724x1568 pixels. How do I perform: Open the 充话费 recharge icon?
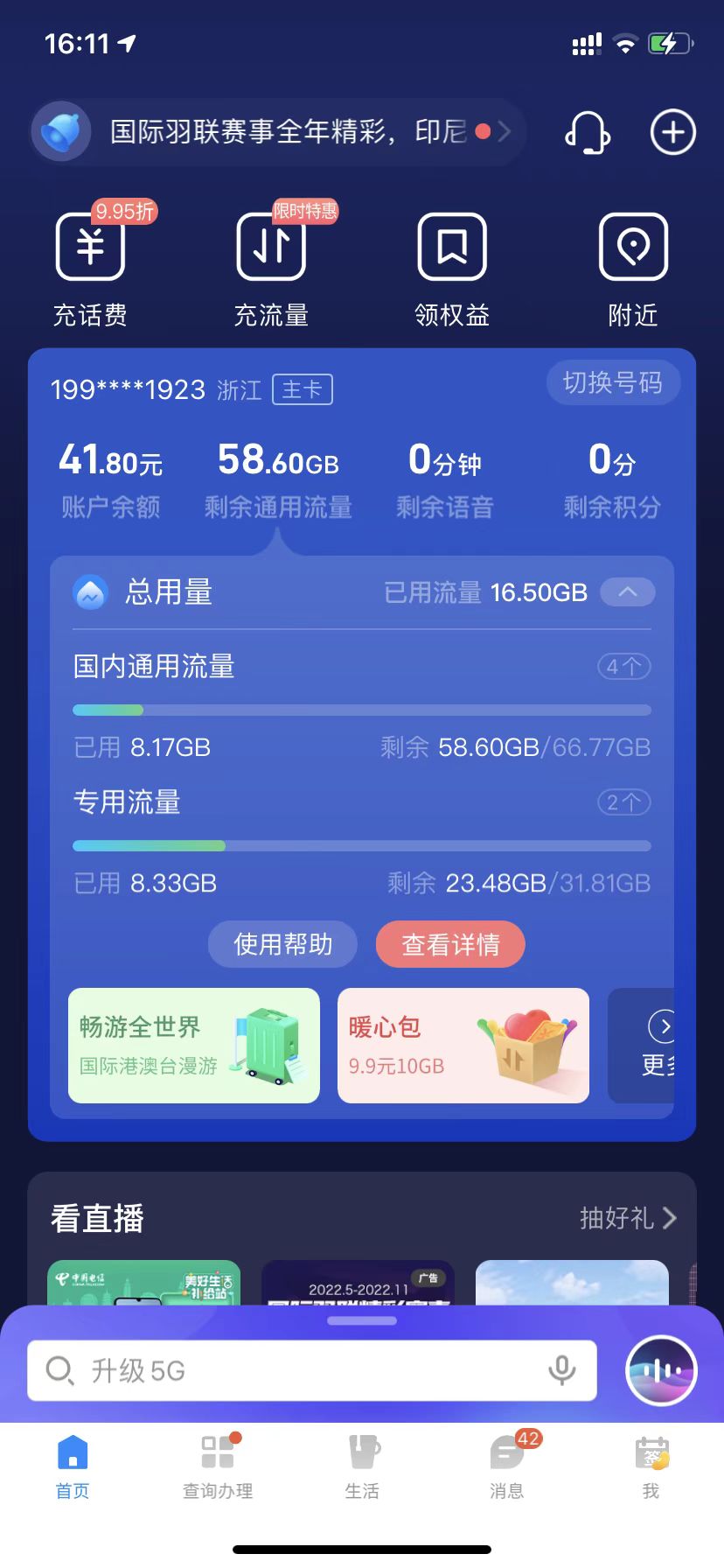[x=90, y=262]
